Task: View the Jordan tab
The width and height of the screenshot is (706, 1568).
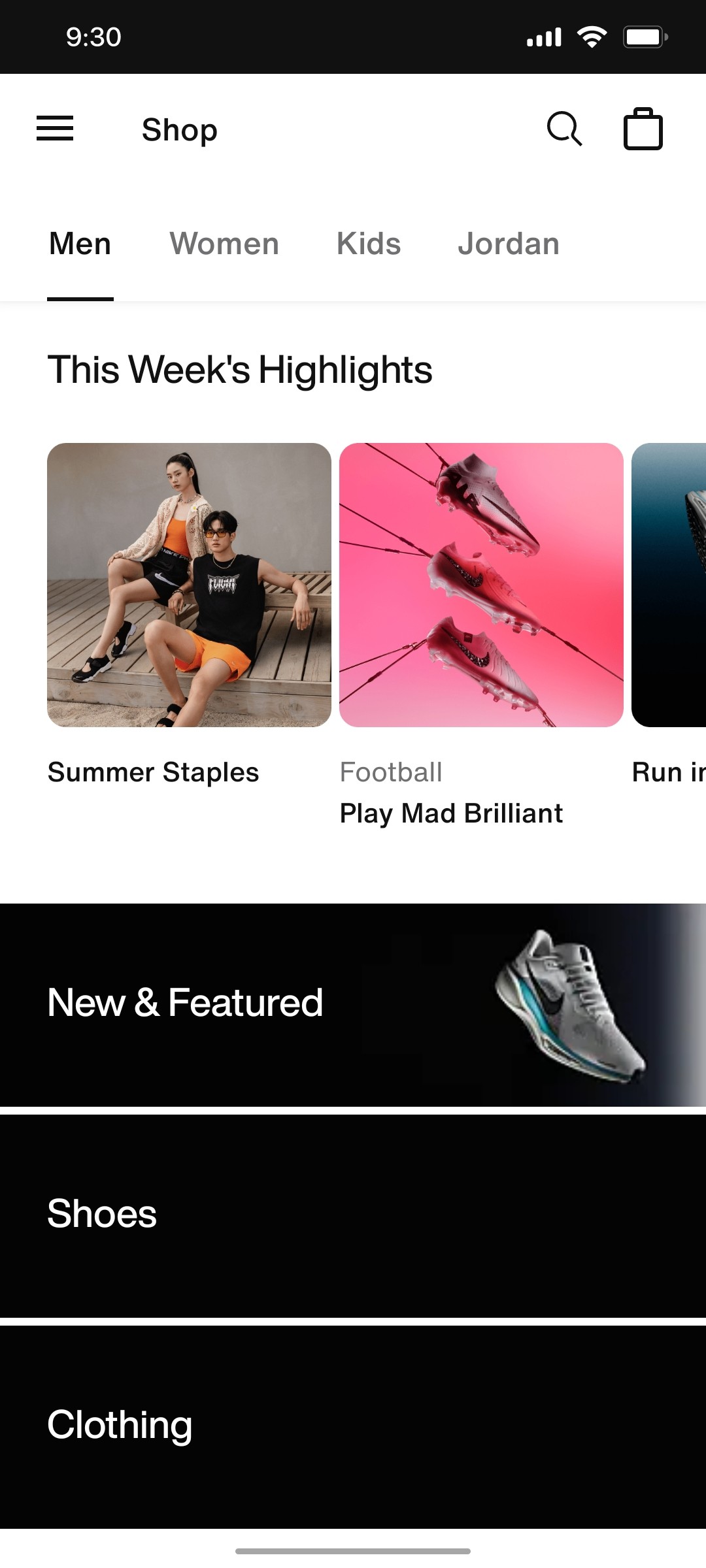Action: 509,244
